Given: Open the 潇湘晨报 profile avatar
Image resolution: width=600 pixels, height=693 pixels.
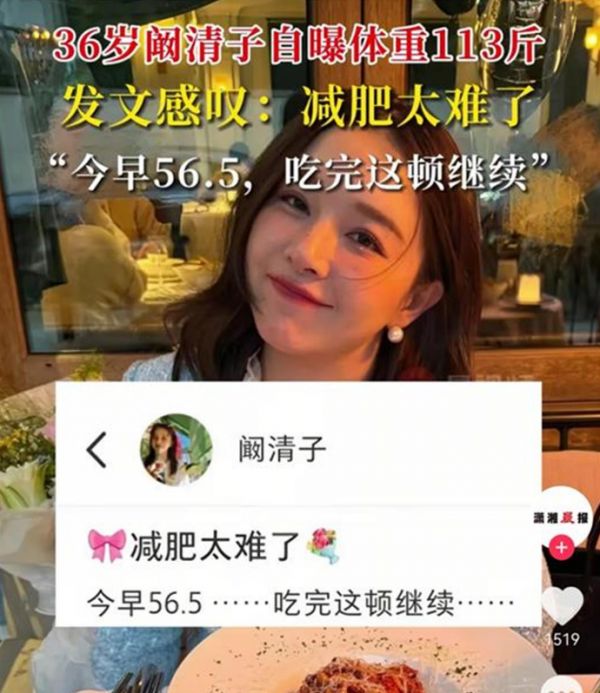Looking at the screenshot, I should [x=562, y=517].
